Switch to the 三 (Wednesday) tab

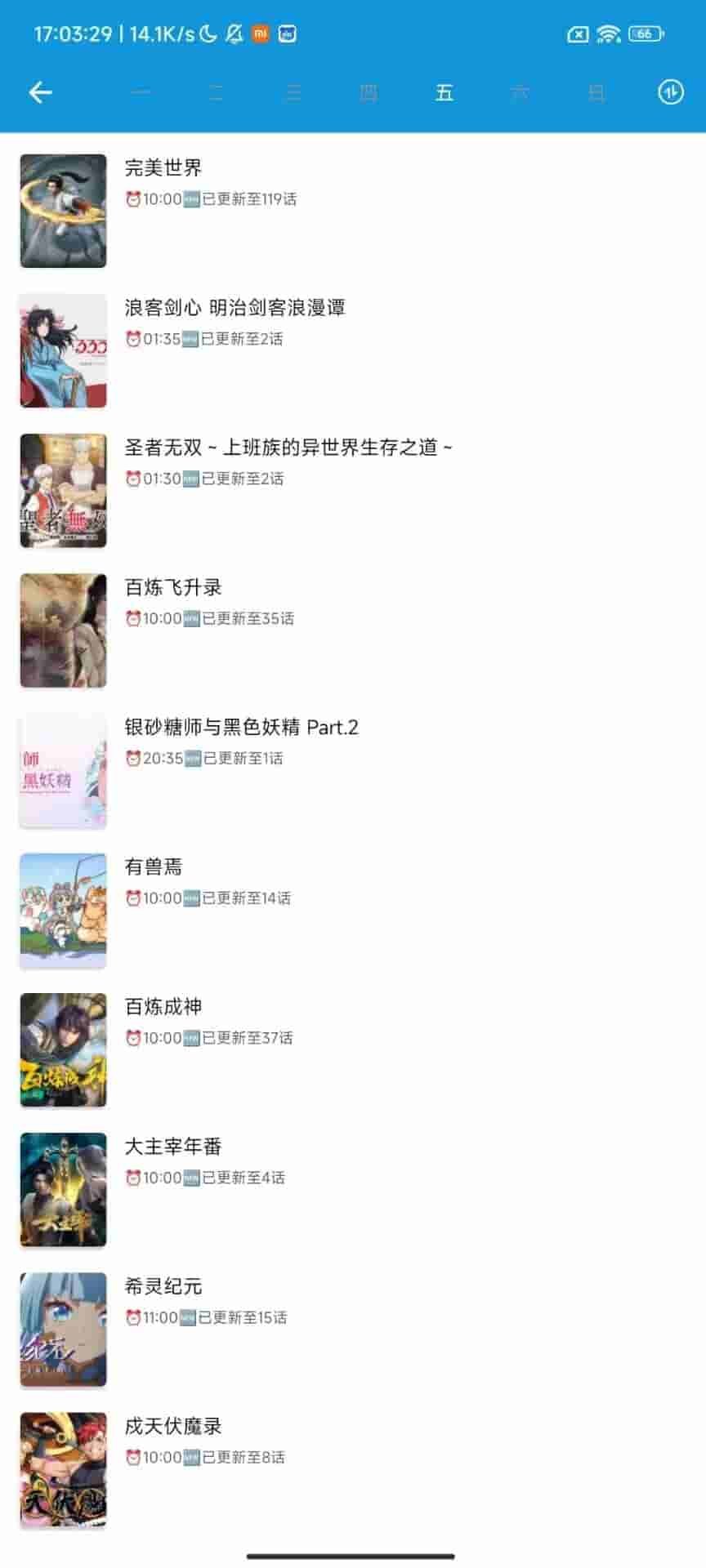(293, 93)
